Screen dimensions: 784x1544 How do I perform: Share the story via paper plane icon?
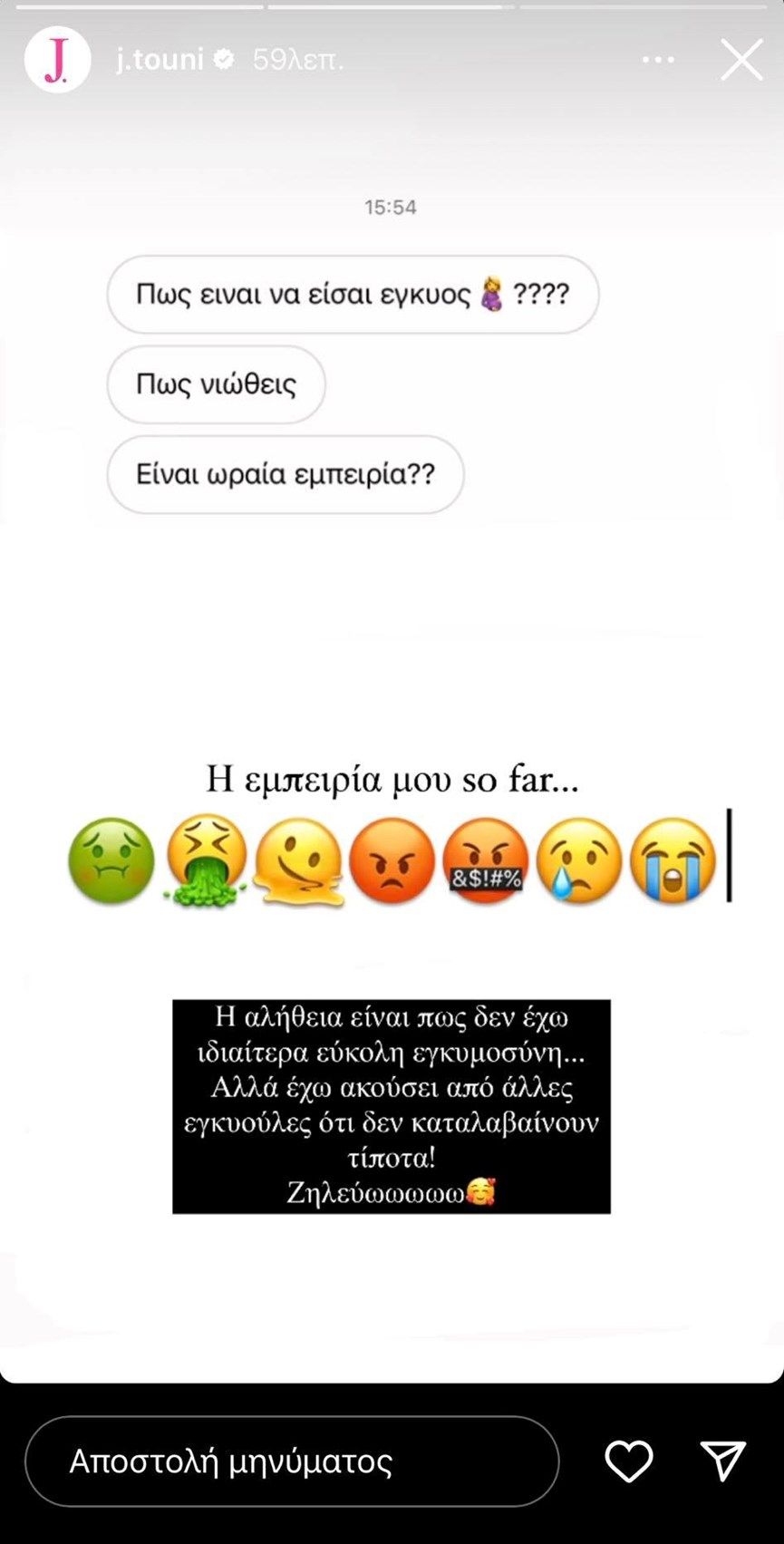722,1461
